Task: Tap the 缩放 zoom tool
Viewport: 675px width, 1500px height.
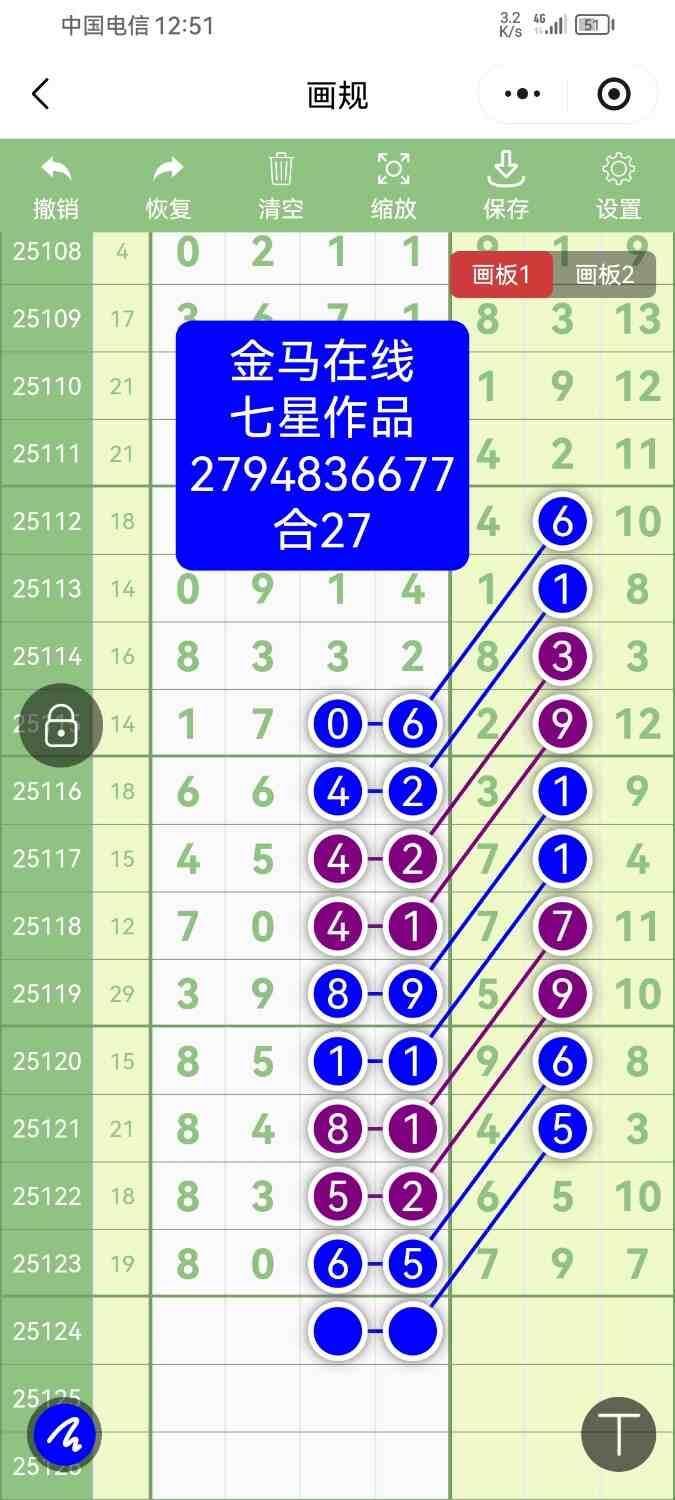Action: (393, 187)
